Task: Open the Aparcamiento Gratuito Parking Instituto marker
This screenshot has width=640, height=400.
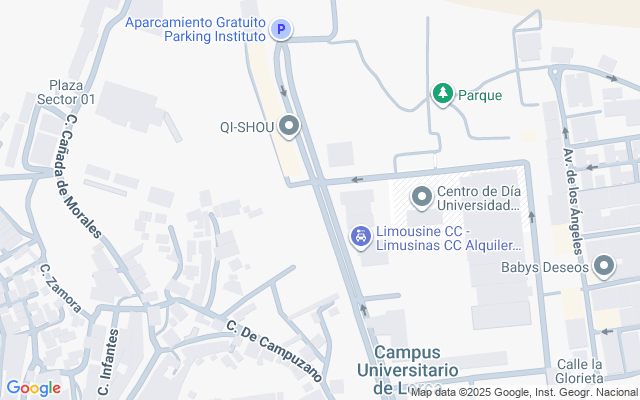Action: pos(281,29)
